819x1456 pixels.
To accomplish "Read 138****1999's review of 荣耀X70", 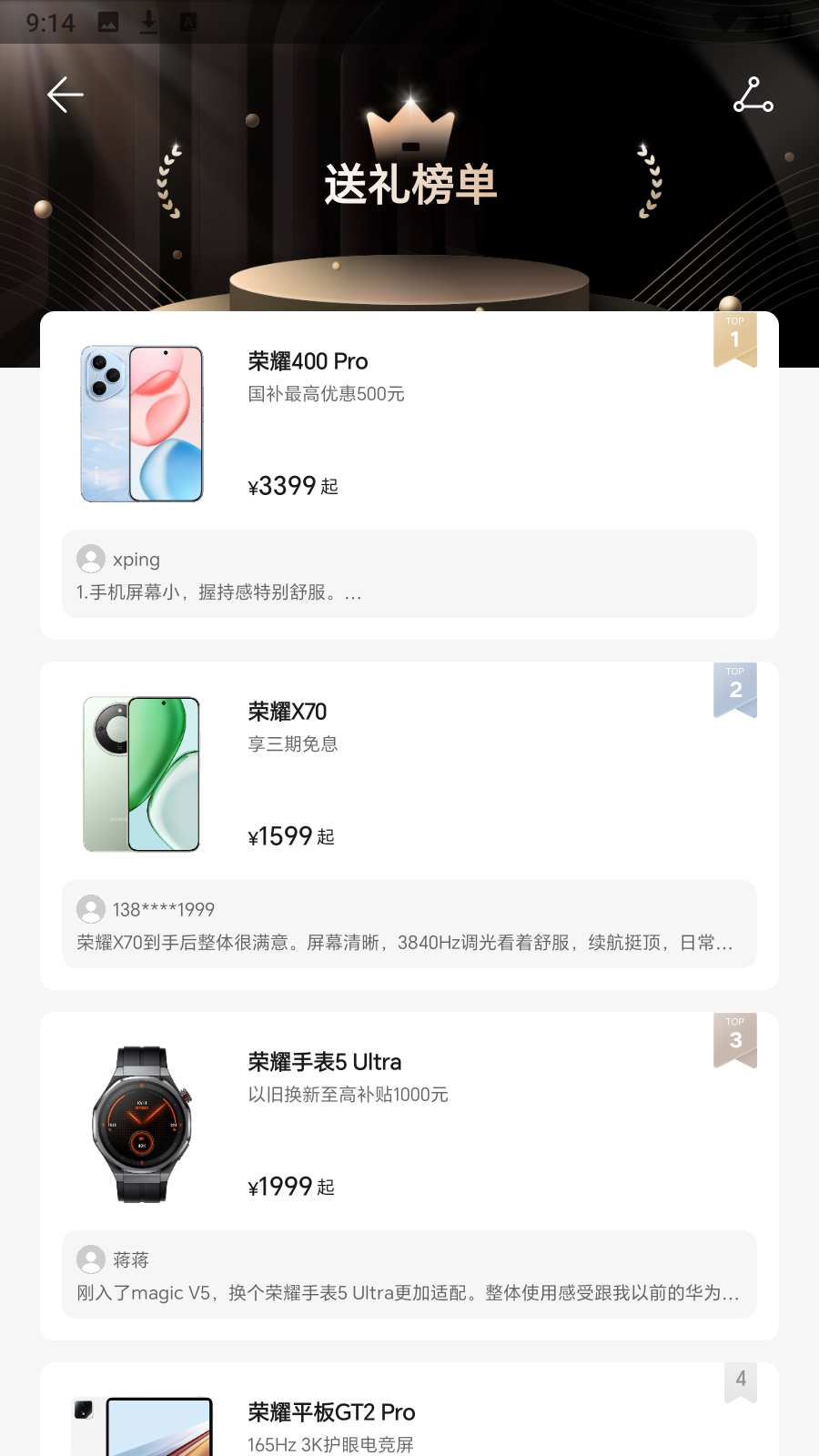I will click(409, 925).
